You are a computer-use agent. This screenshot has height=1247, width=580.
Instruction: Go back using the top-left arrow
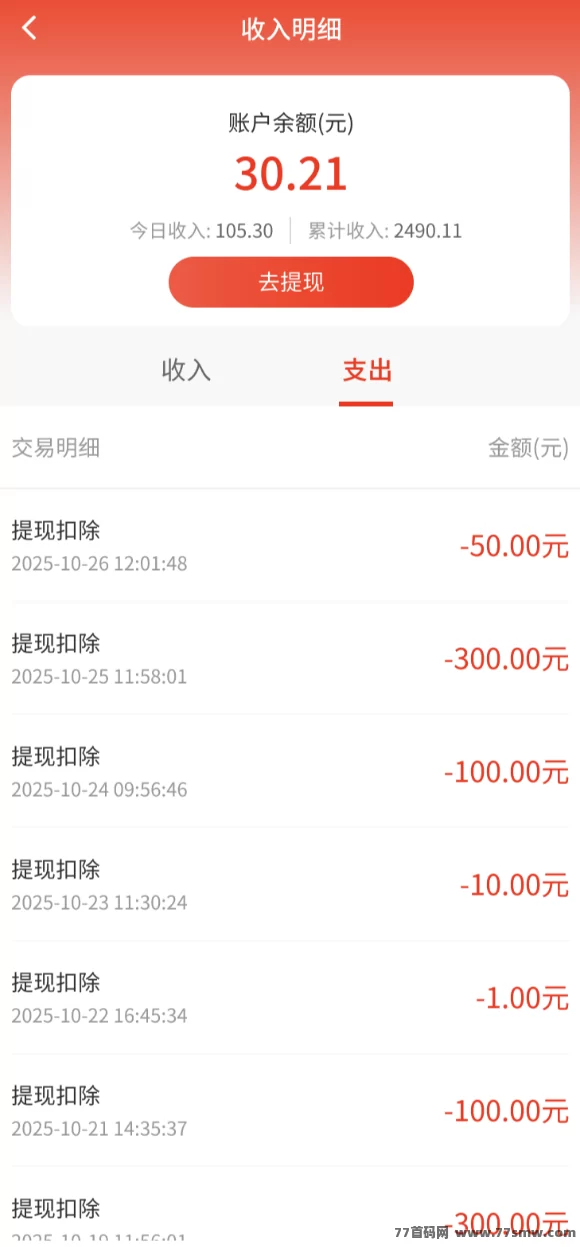pyautogui.click(x=29, y=28)
